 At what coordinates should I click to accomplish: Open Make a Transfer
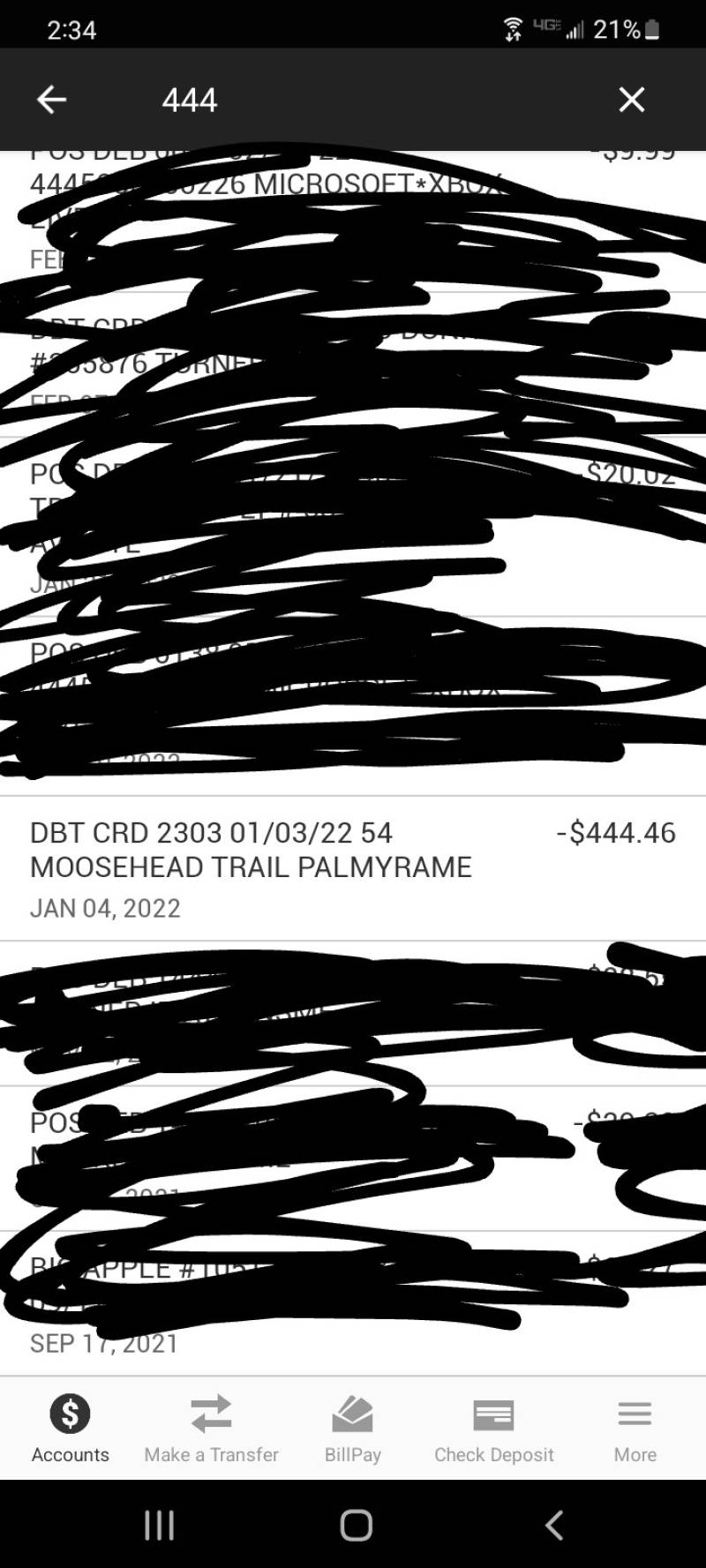212,1429
